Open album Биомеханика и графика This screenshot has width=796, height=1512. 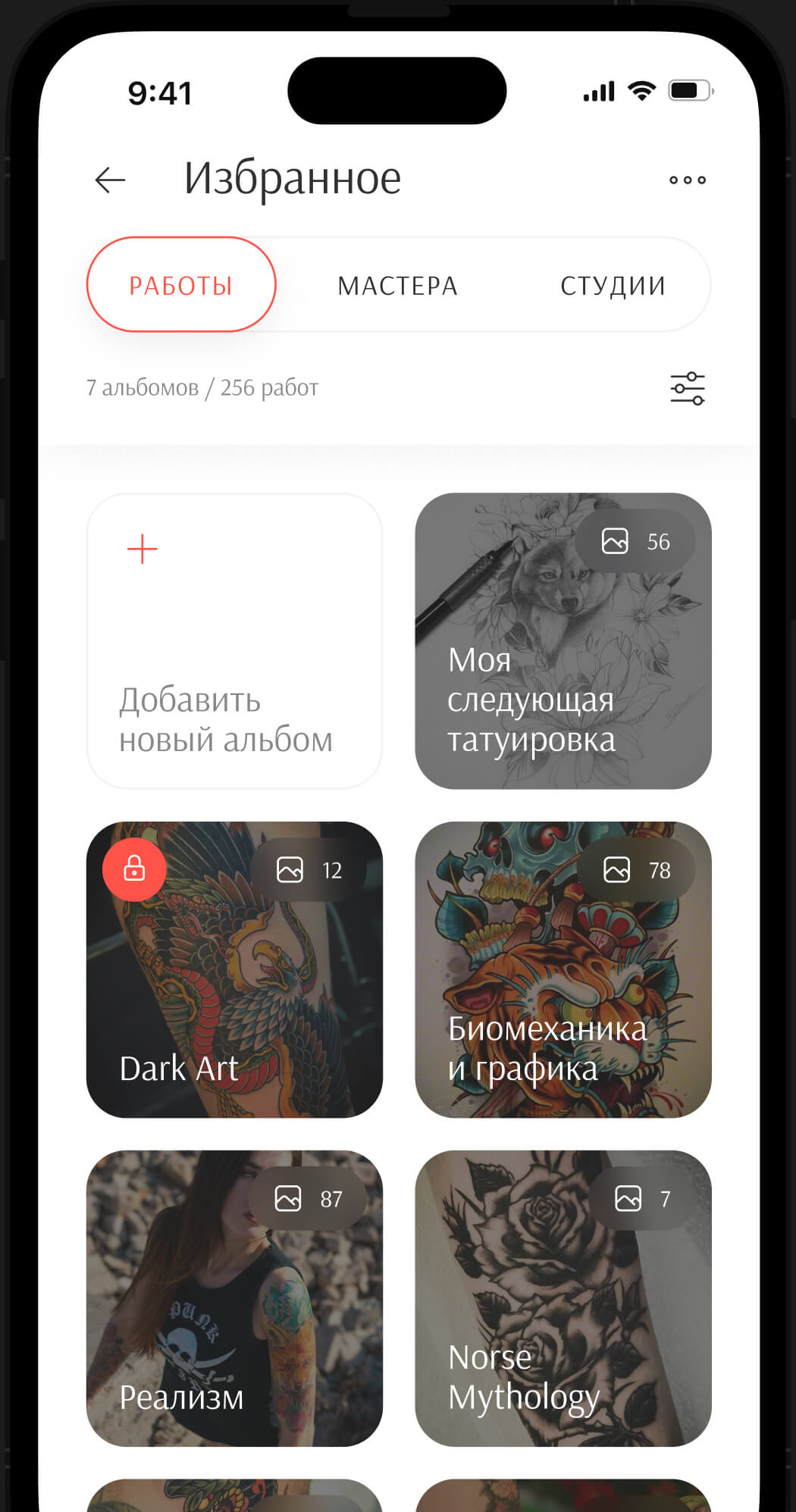click(x=563, y=969)
